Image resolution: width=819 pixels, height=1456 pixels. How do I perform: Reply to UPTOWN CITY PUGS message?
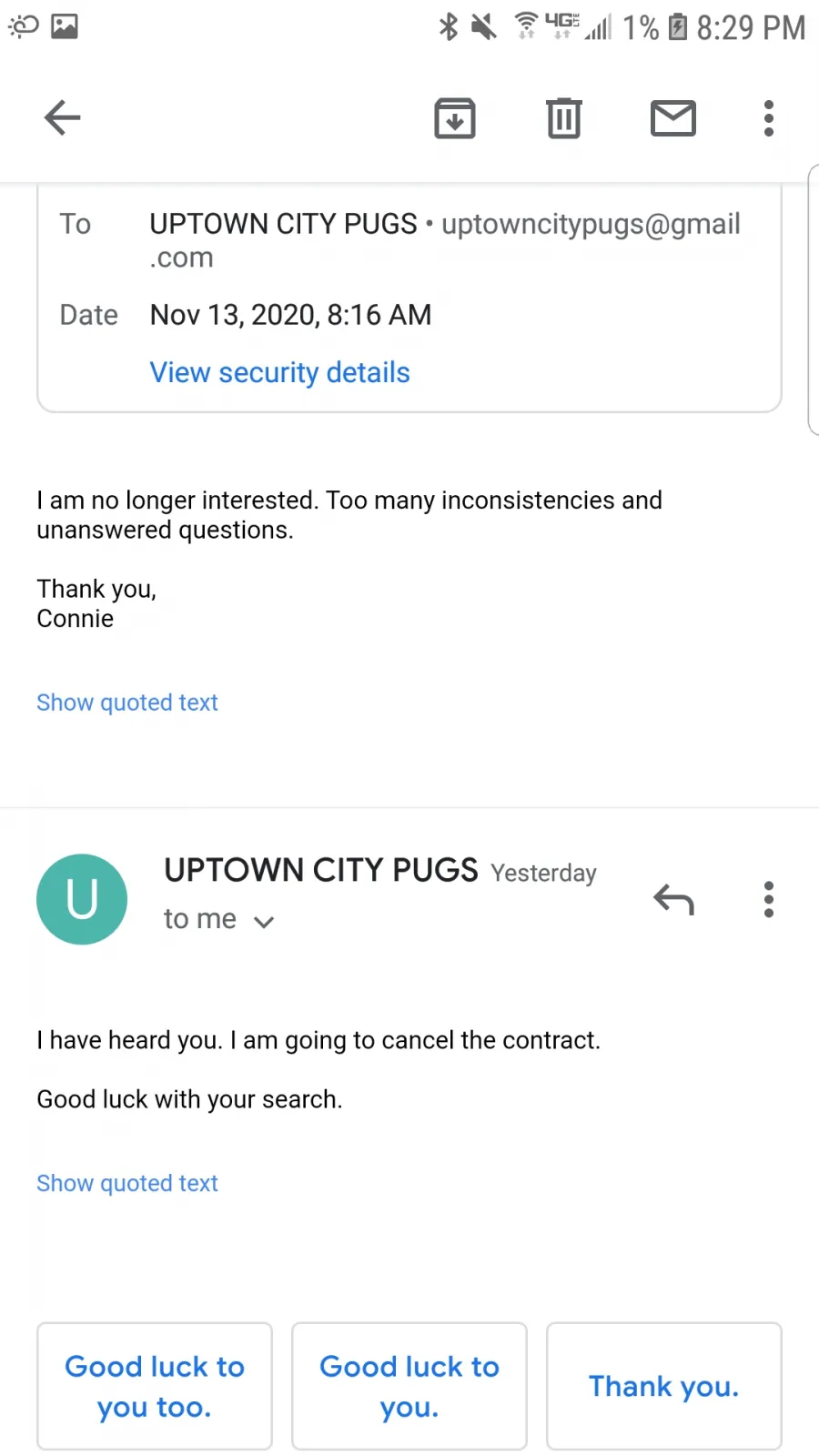[x=673, y=899]
